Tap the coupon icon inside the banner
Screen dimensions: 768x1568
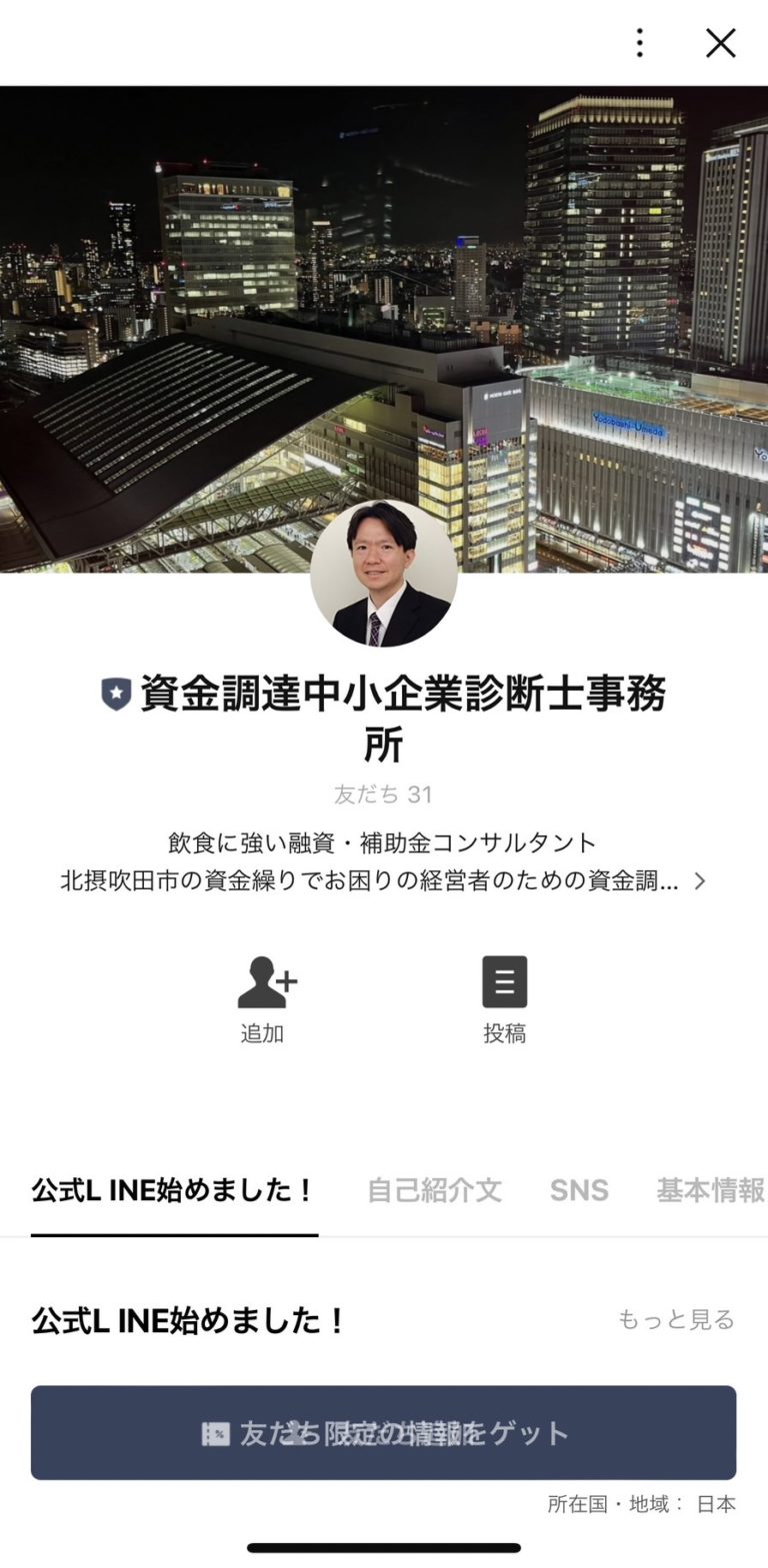click(x=213, y=1432)
